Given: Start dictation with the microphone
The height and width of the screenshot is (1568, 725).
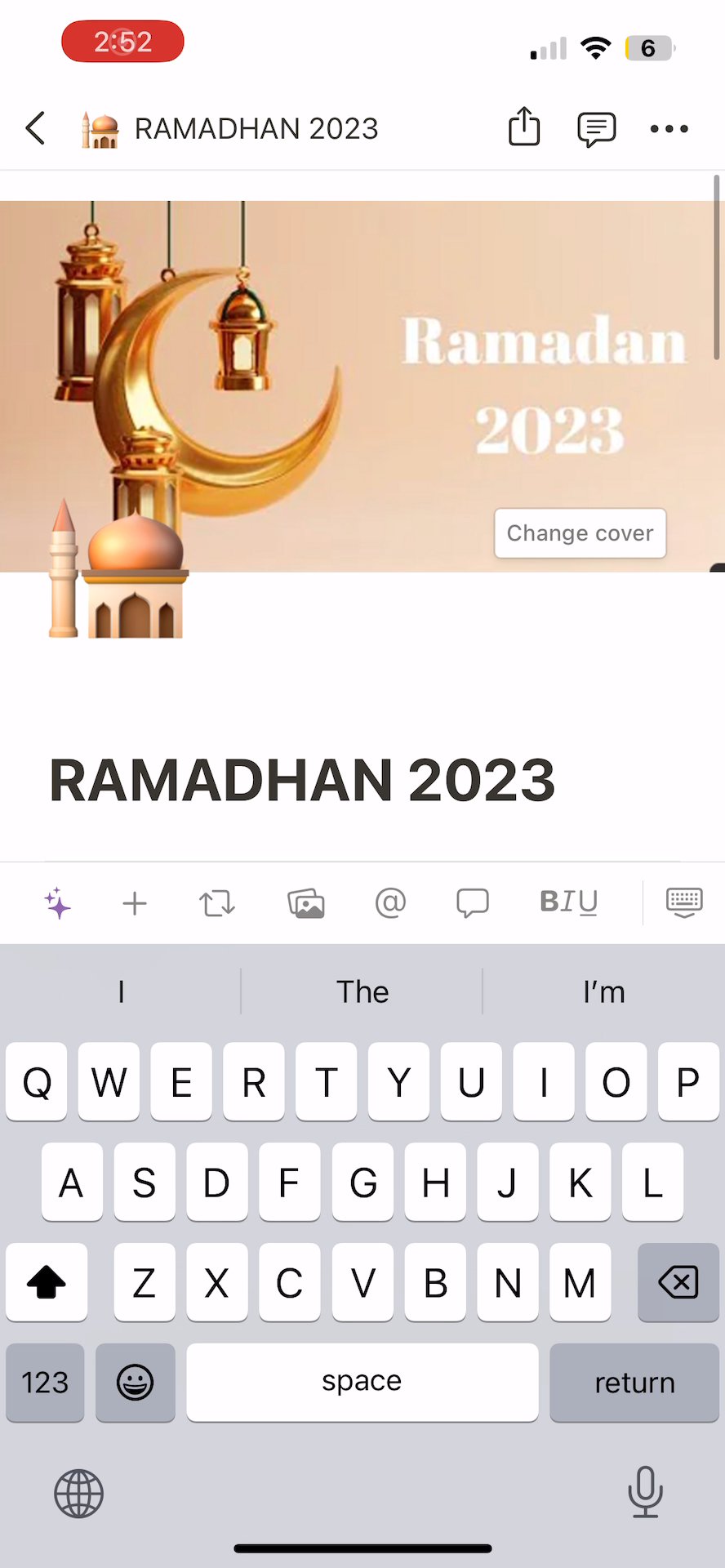Looking at the screenshot, I should tap(645, 1492).
